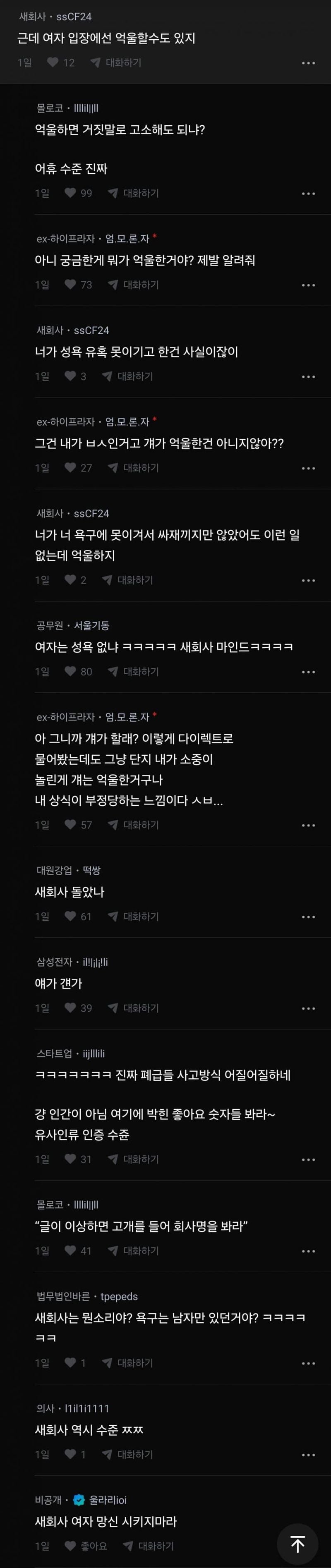331x1568 pixels.
Task: Like 서울기동's '여자는 성욕 없냐' comment
Action: pyautogui.click(x=71, y=671)
